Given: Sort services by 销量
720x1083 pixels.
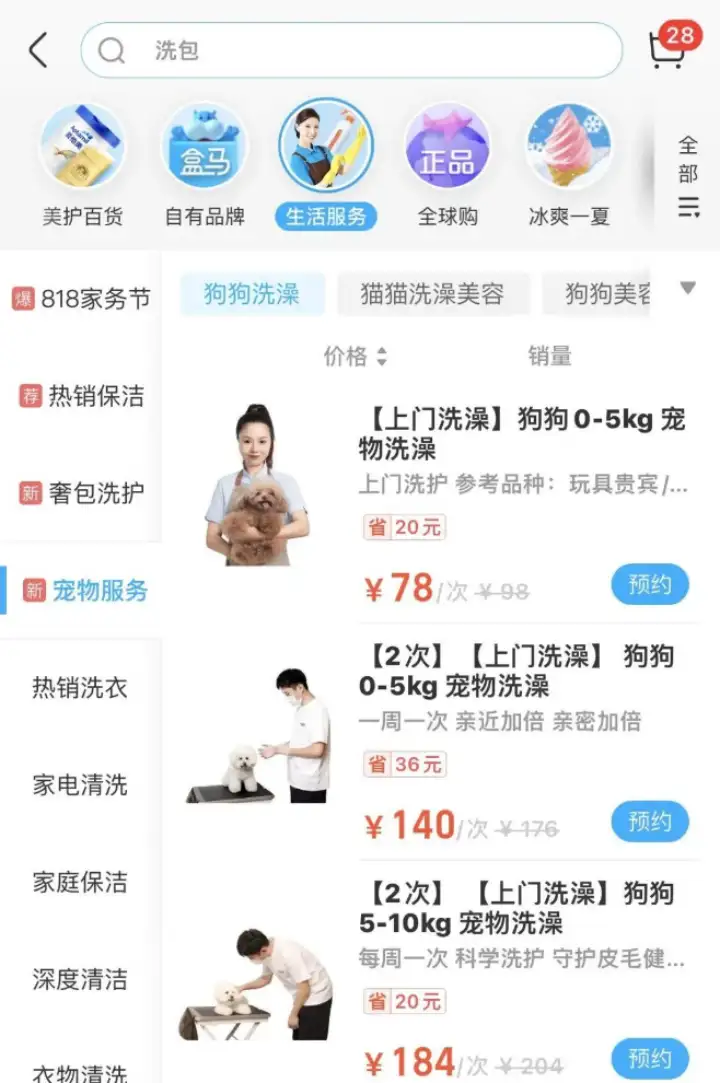Looking at the screenshot, I should point(549,356).
